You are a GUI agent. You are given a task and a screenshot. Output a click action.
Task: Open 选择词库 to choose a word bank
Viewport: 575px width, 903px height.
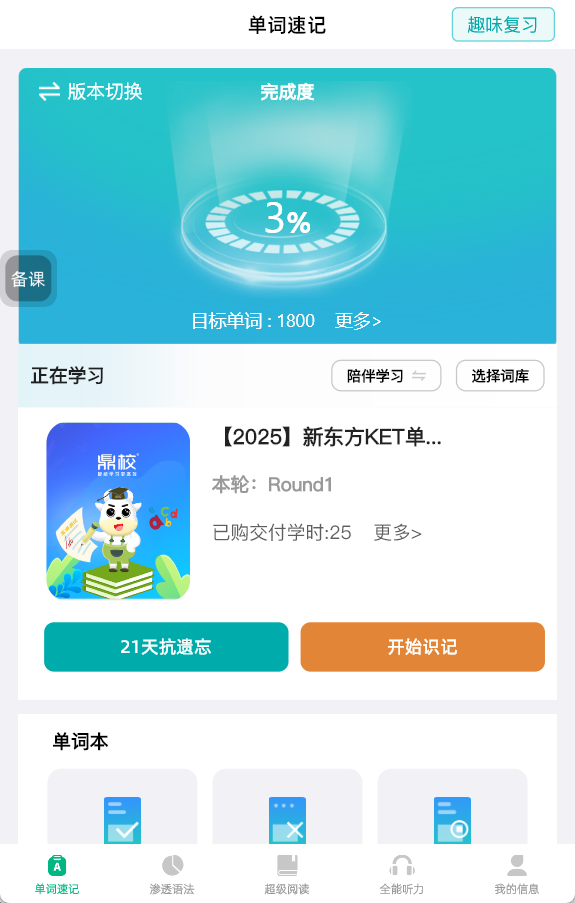[x=500, y=376]
